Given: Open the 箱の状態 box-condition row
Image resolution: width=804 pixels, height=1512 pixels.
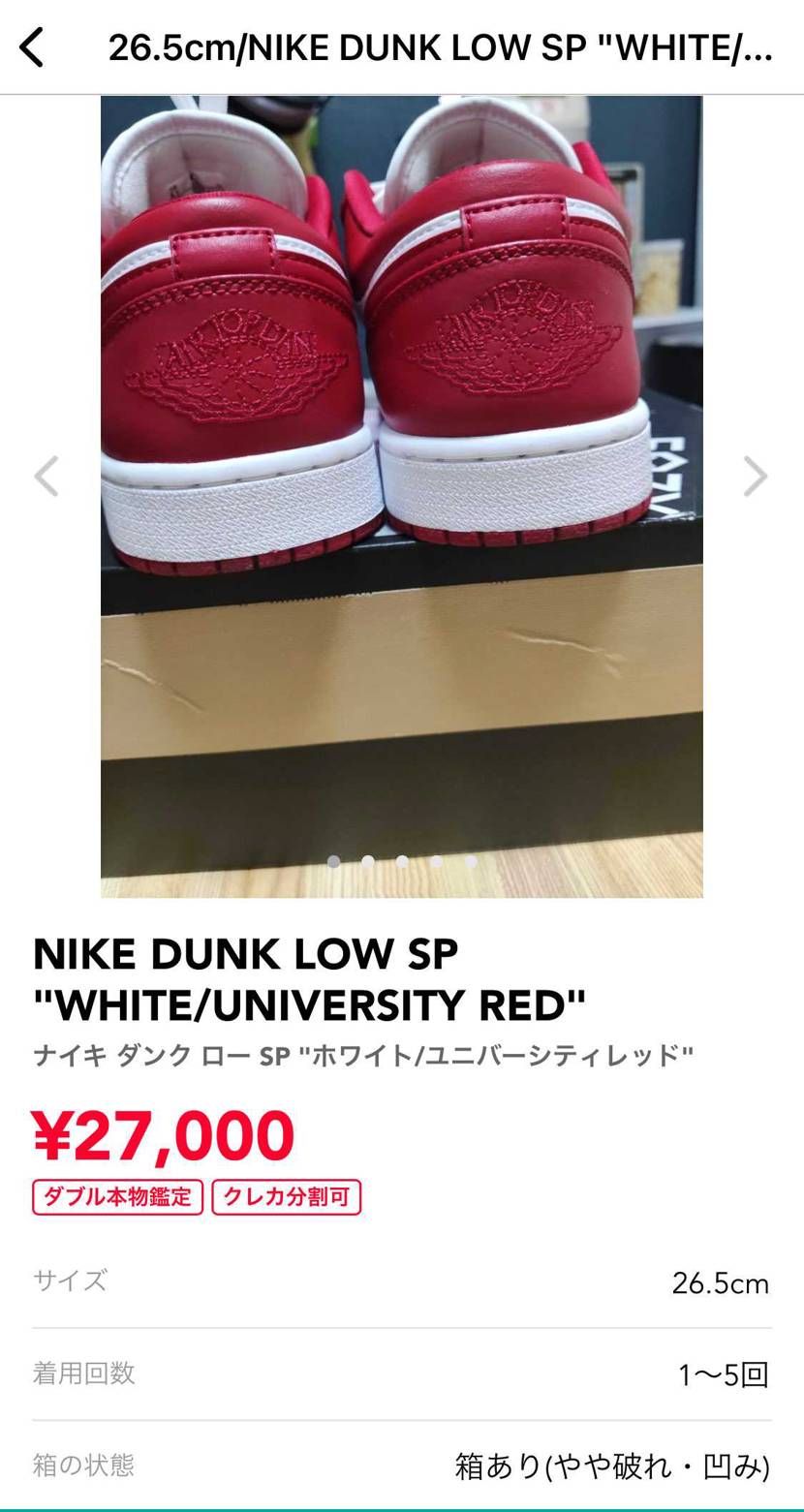Looking at the screenshot, I should point(402,1466).
